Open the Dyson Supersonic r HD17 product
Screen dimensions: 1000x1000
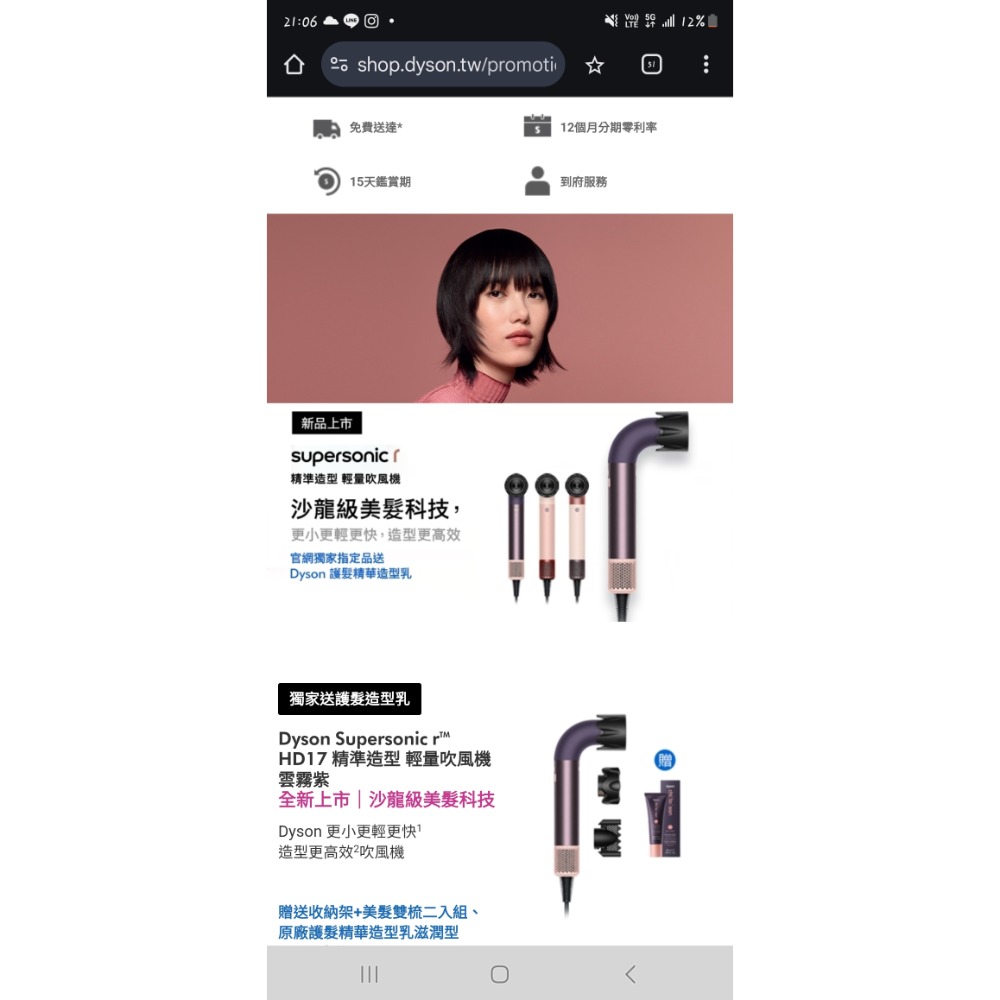point(385,759)
